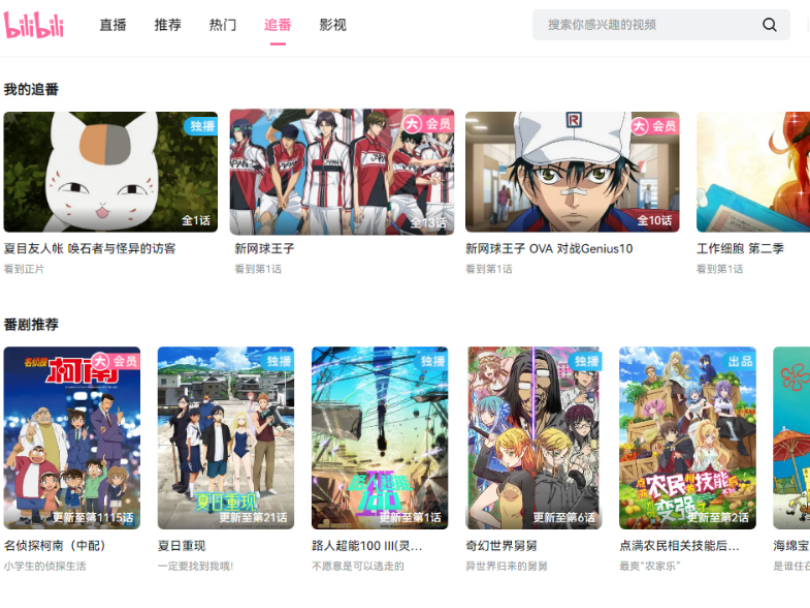Open 新网球王子 OVA 对战Genius10
The height and width of the screenshot is (608, 810).
click(x=572, y=172)
